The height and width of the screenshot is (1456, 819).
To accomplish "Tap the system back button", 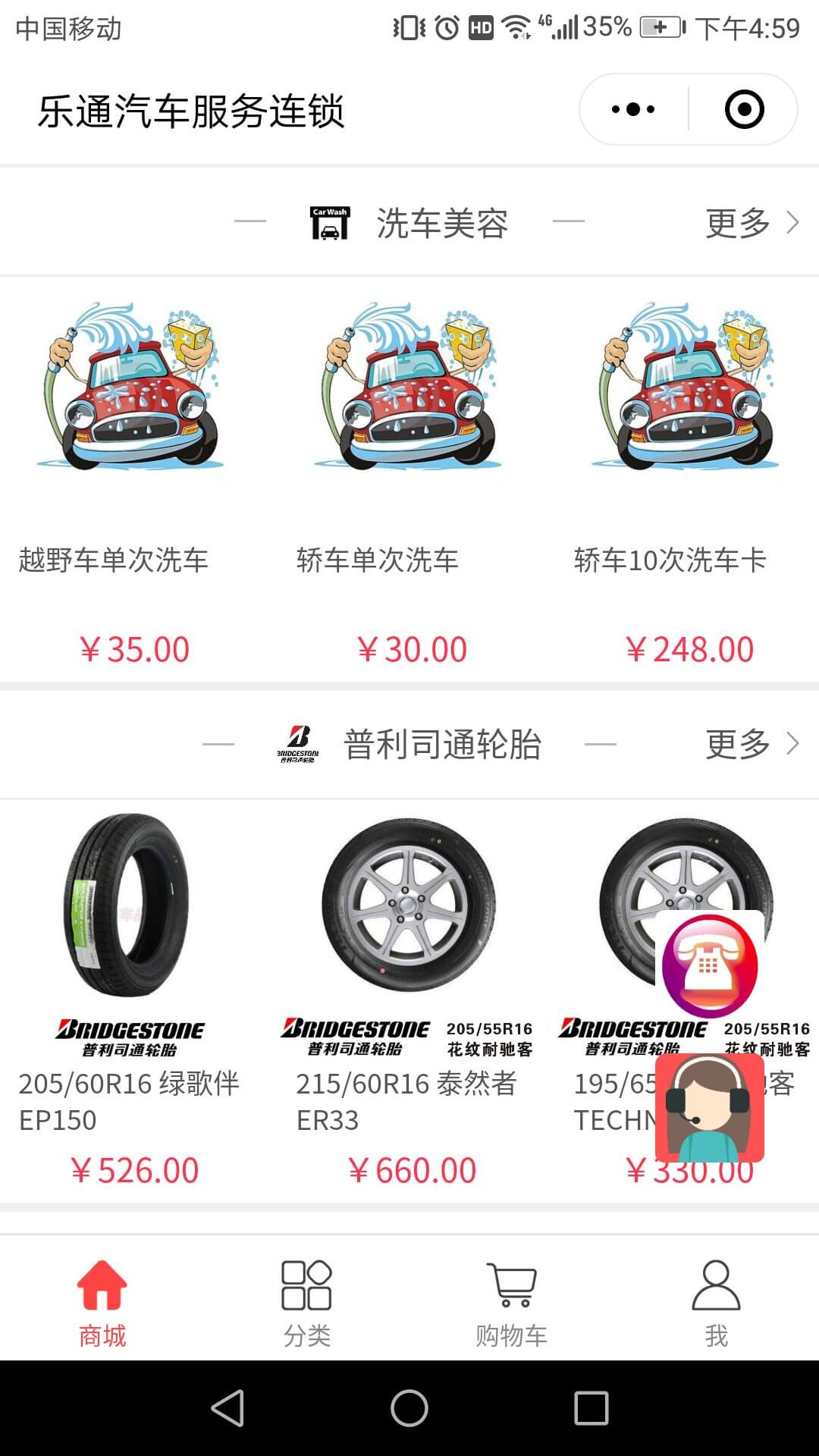I will coord(227,1408).
